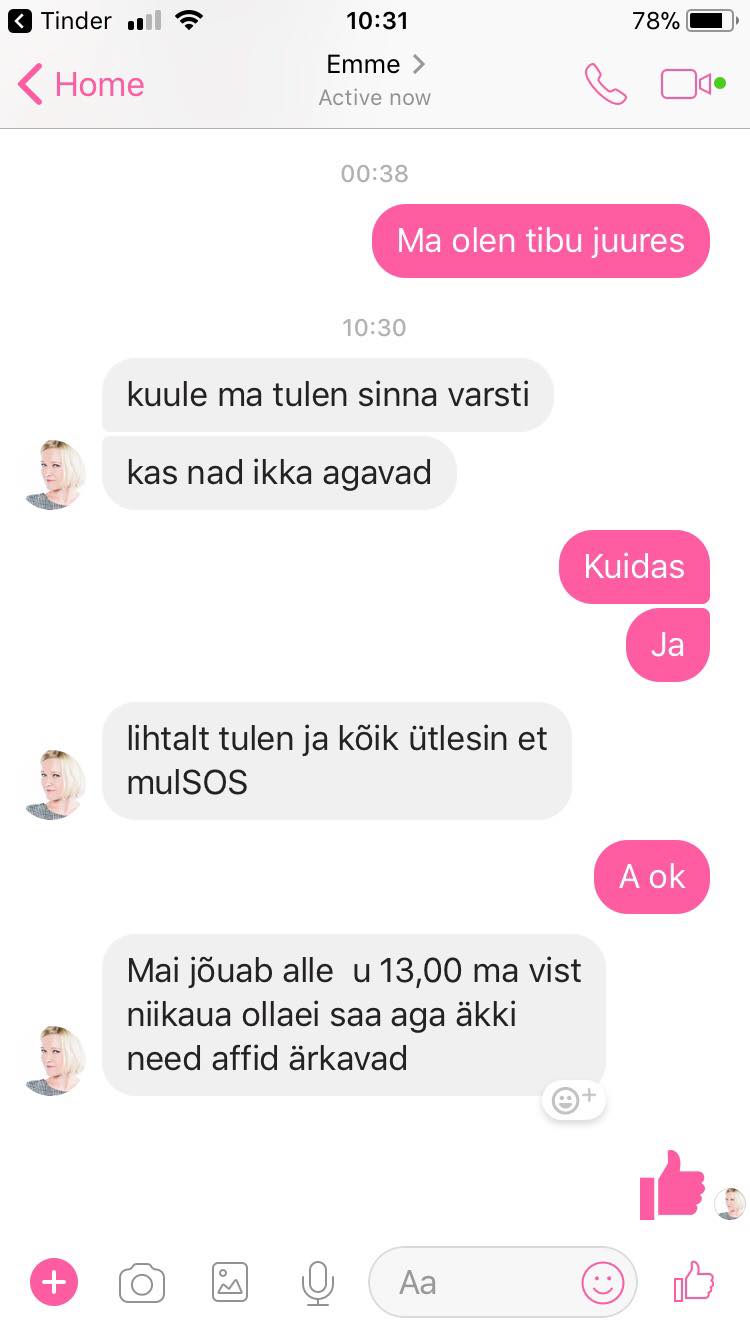Record a voice message with the microphone
Viewport: 750px width, 1334px height.
pyautogui.click(x=317, y=1283)
